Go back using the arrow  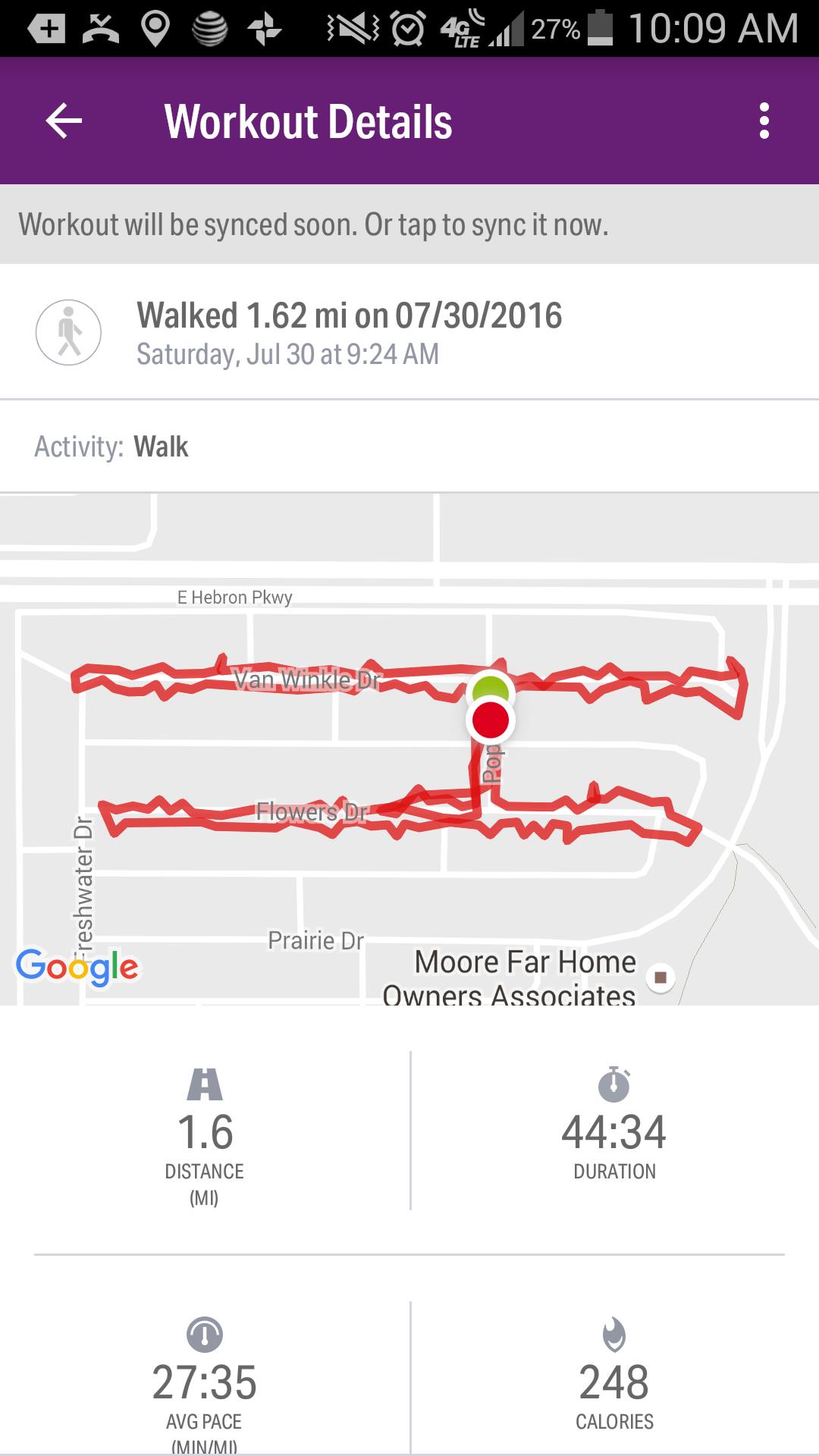(64, 121)
